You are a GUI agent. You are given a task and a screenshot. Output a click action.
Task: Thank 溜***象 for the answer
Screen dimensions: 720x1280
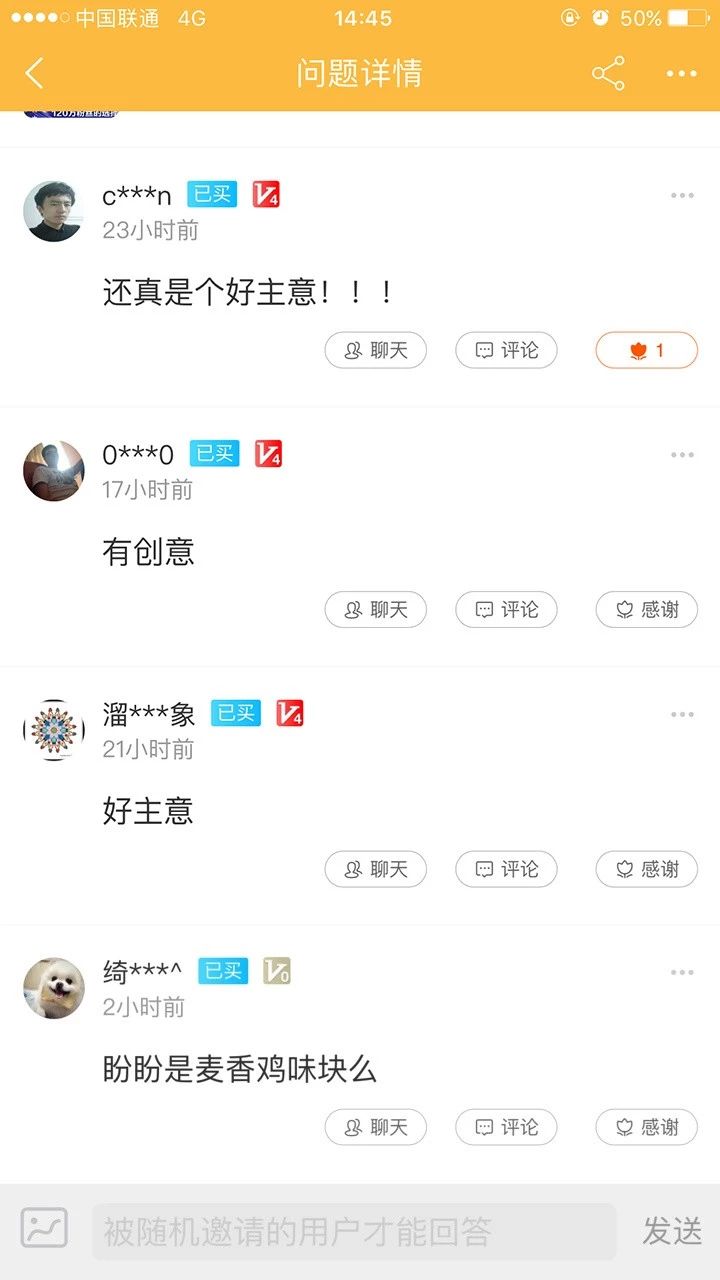click(646, 869)
